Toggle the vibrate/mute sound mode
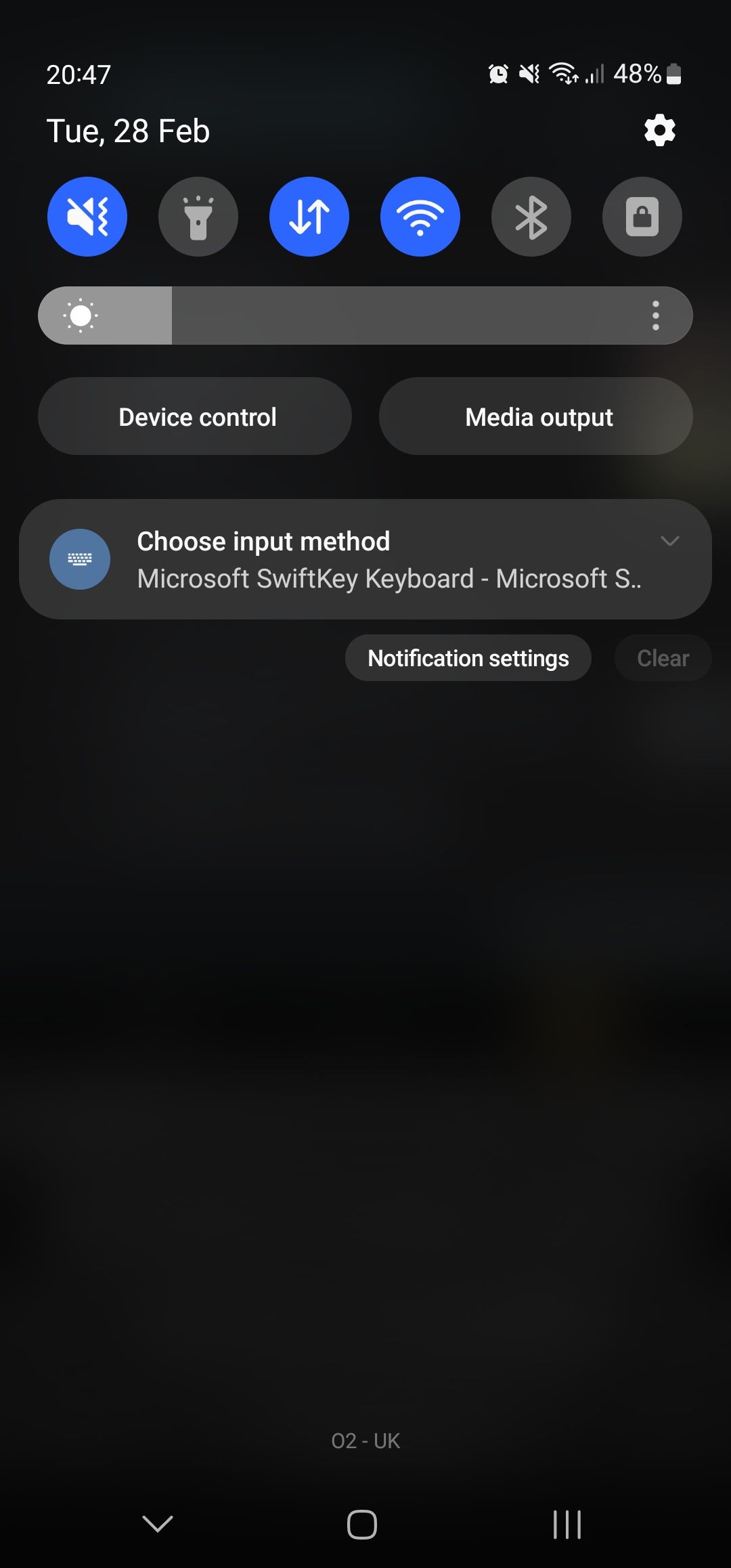This screenshot has height=1568, width=731. pos(87,216)
